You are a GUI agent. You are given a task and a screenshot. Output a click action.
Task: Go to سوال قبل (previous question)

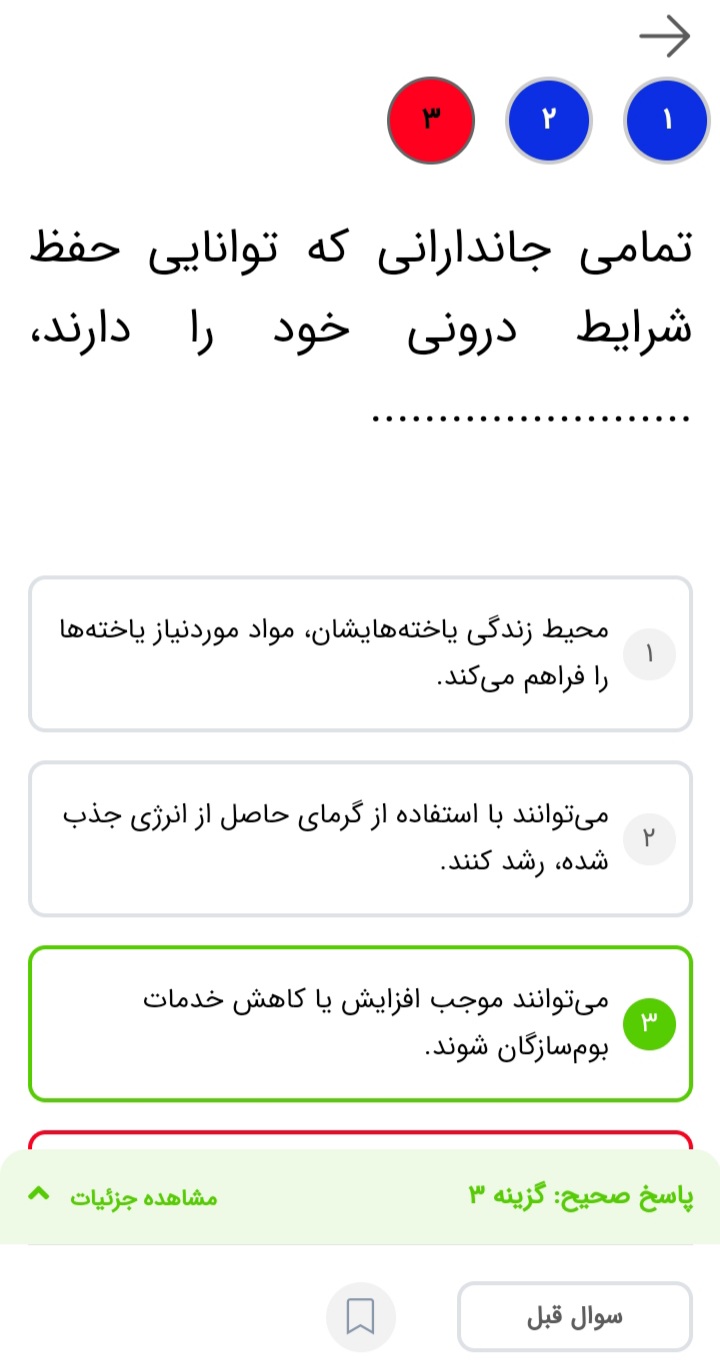click(x=574, y=1316)
